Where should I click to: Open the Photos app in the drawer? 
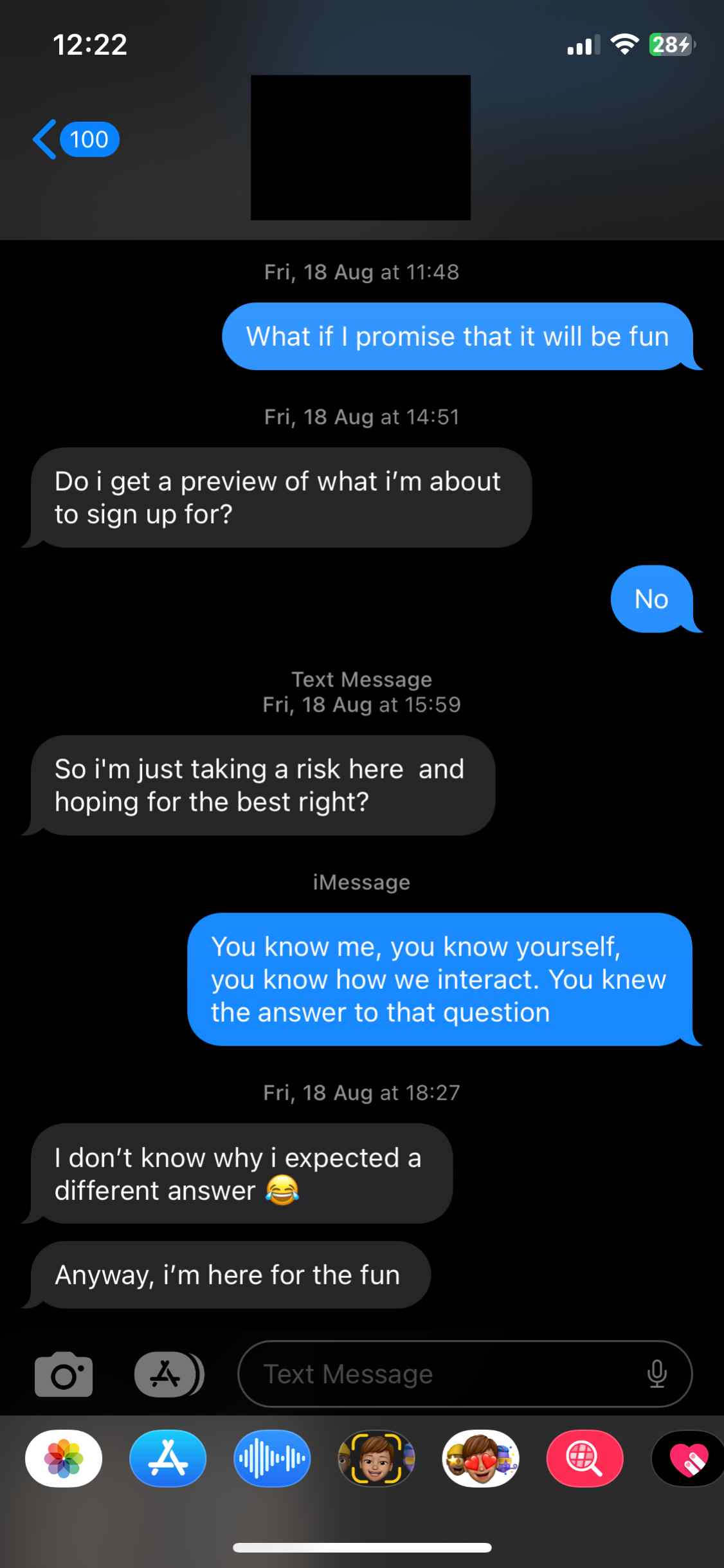[x=64, y=1459]
